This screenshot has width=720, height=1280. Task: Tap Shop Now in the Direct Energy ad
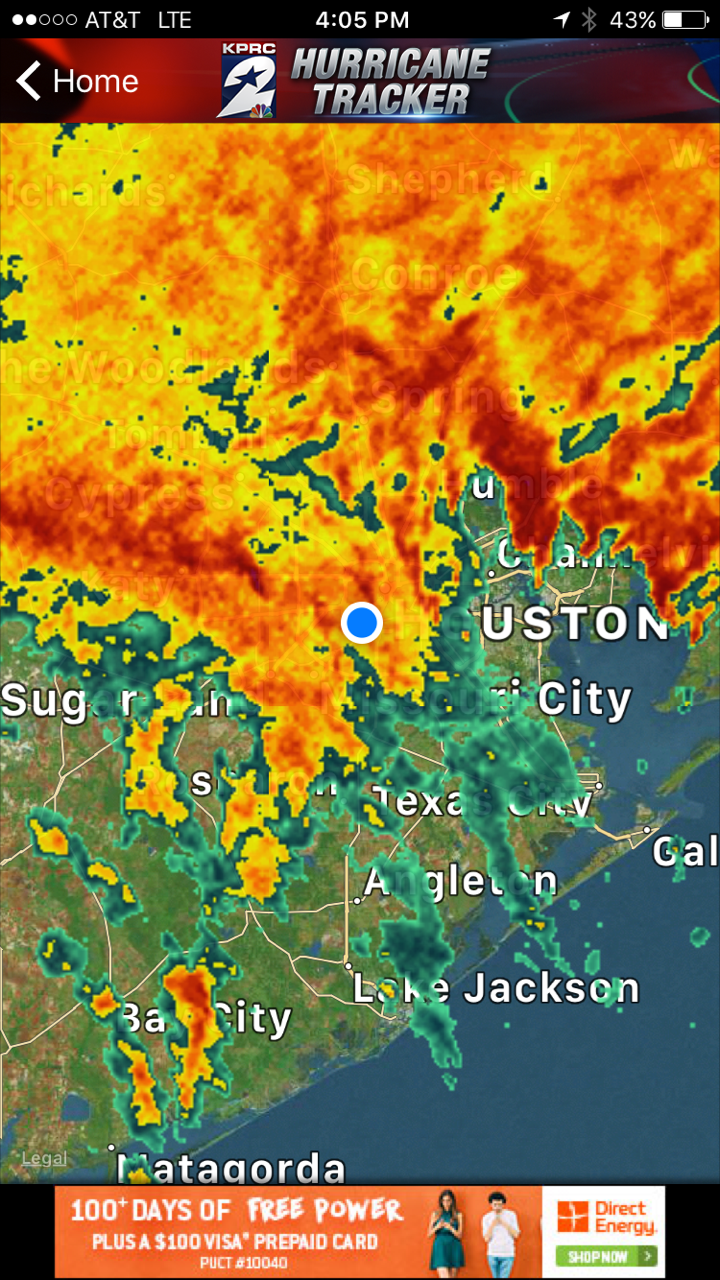point(606,1256)
